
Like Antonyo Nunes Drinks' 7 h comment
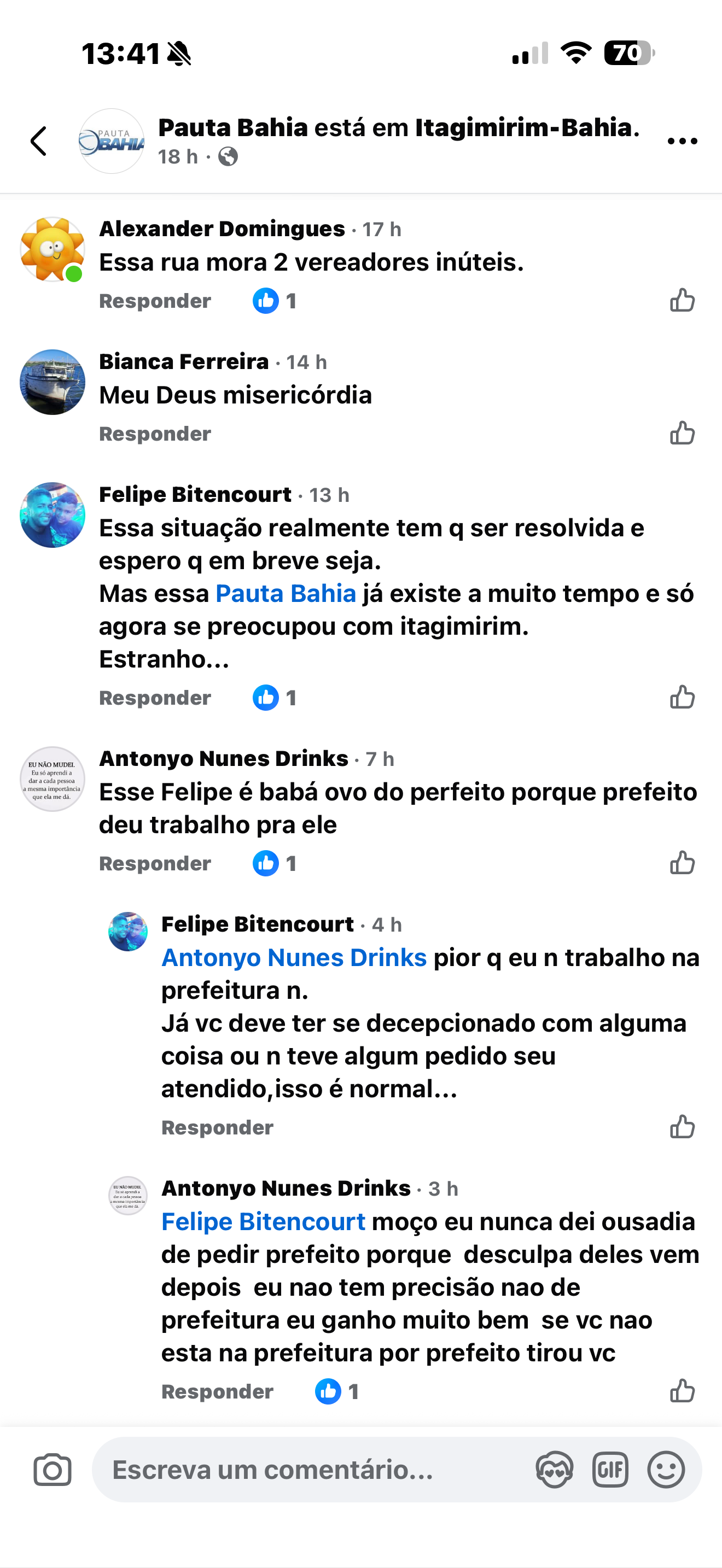click(682, 863)
